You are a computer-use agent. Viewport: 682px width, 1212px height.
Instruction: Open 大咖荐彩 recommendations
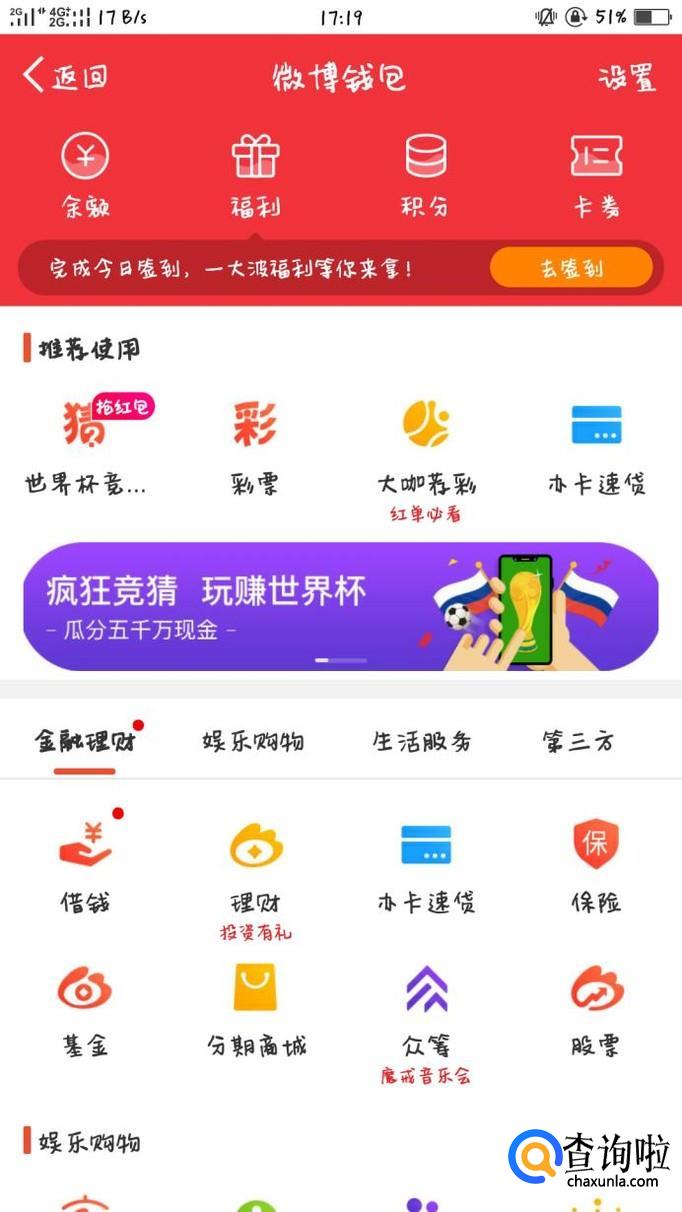[x=426, y=444]
